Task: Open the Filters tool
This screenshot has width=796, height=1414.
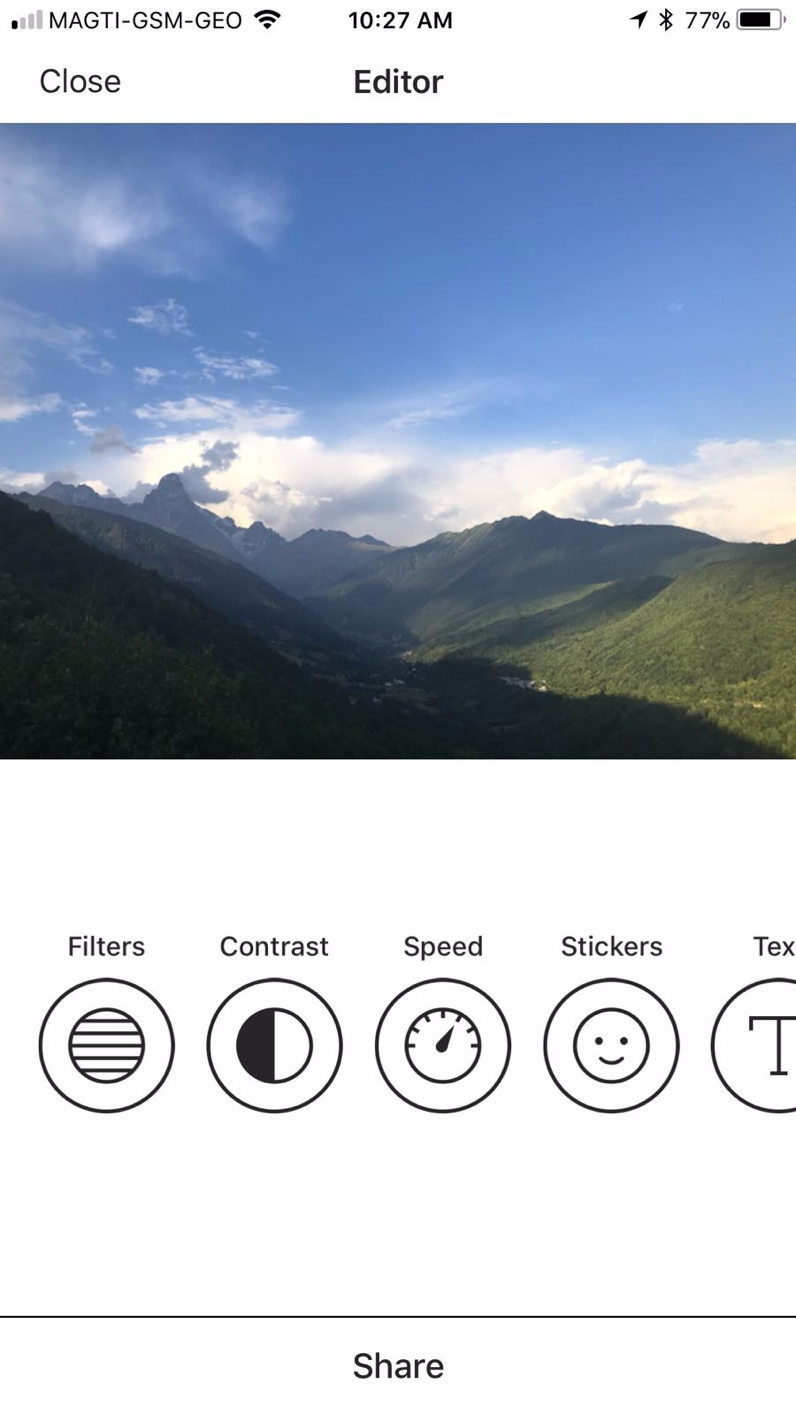Action: pyautogui.click(x=107, y=1045)
